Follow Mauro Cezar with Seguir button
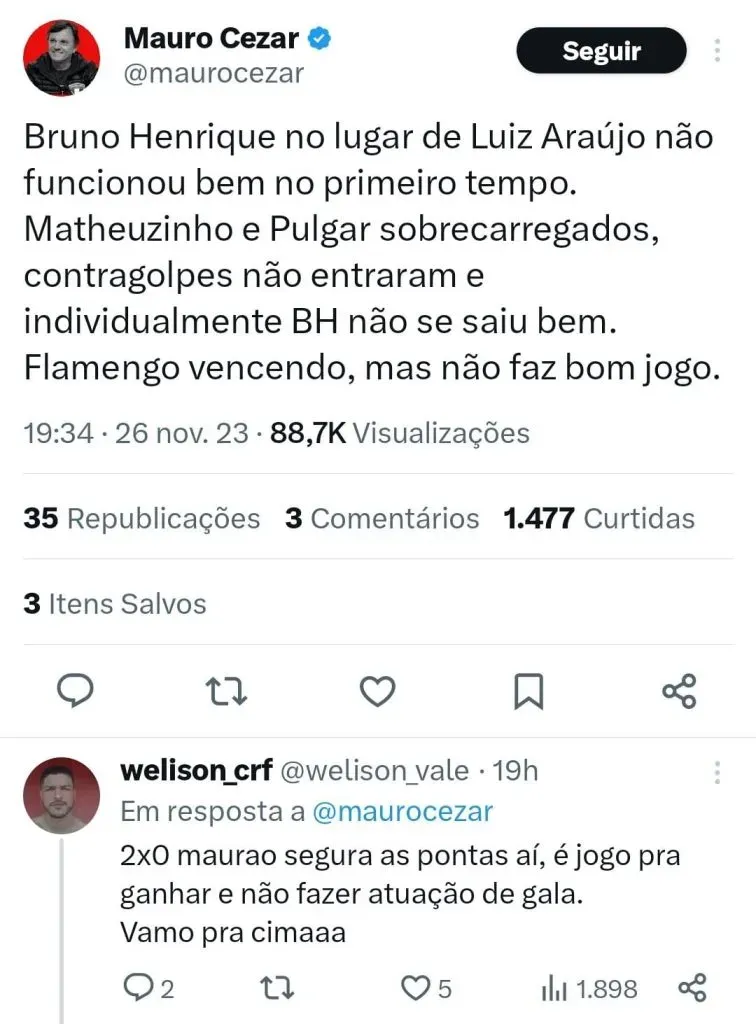Screen dimensions: 756x1024 point(601,51)
